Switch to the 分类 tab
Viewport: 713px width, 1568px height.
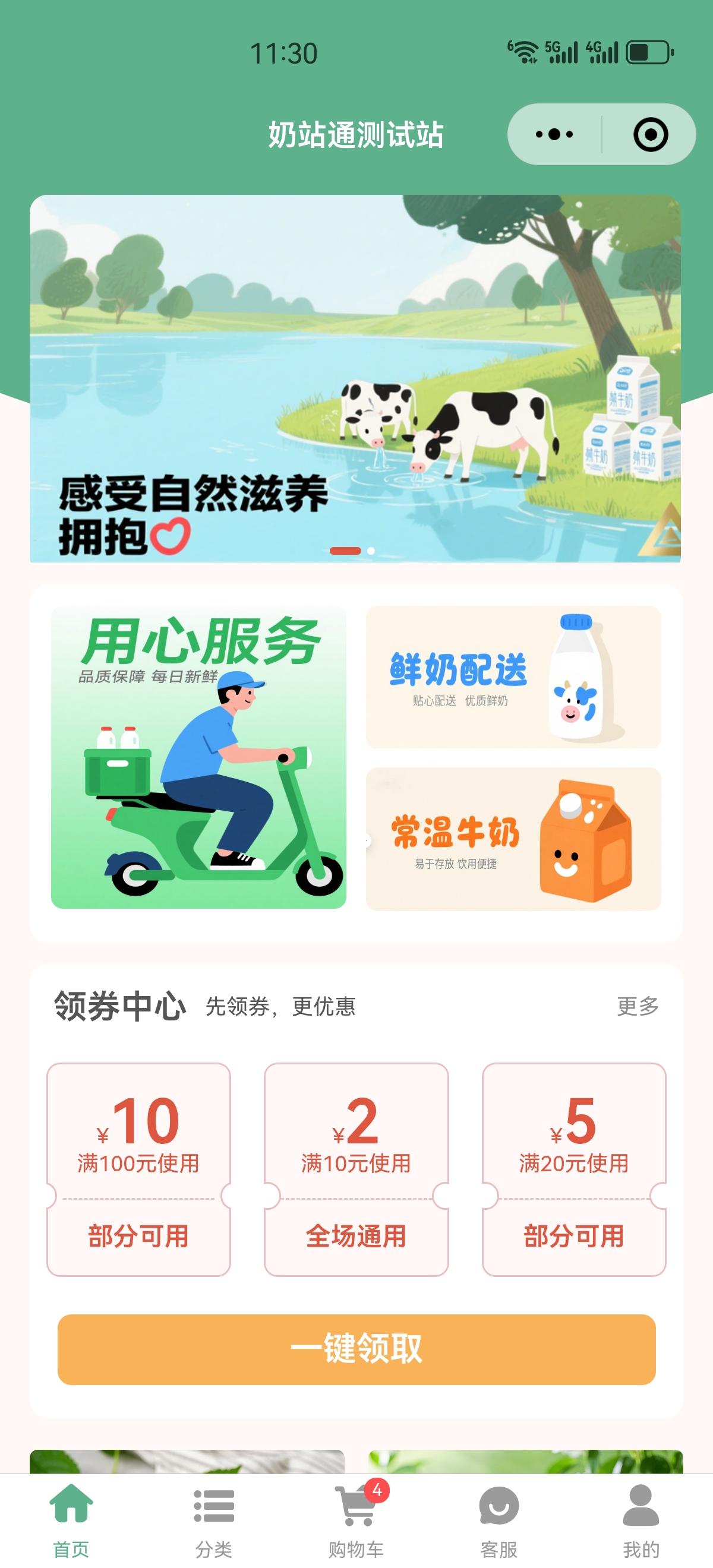[x=214, y=1518]
